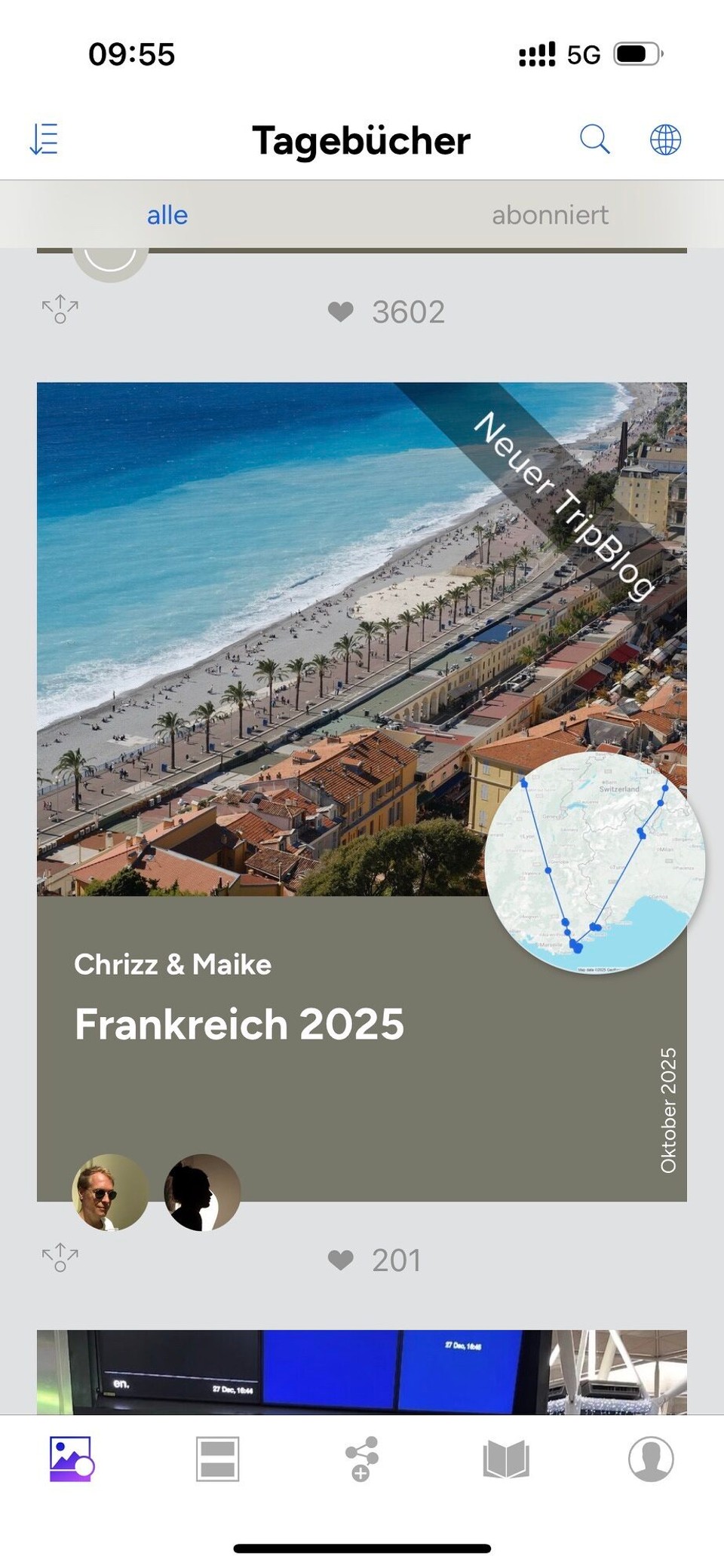Like the diary with 3602 hearts
Viewport: 724px width, 1568px height.
pyautogui.click(x=341, y=312)
